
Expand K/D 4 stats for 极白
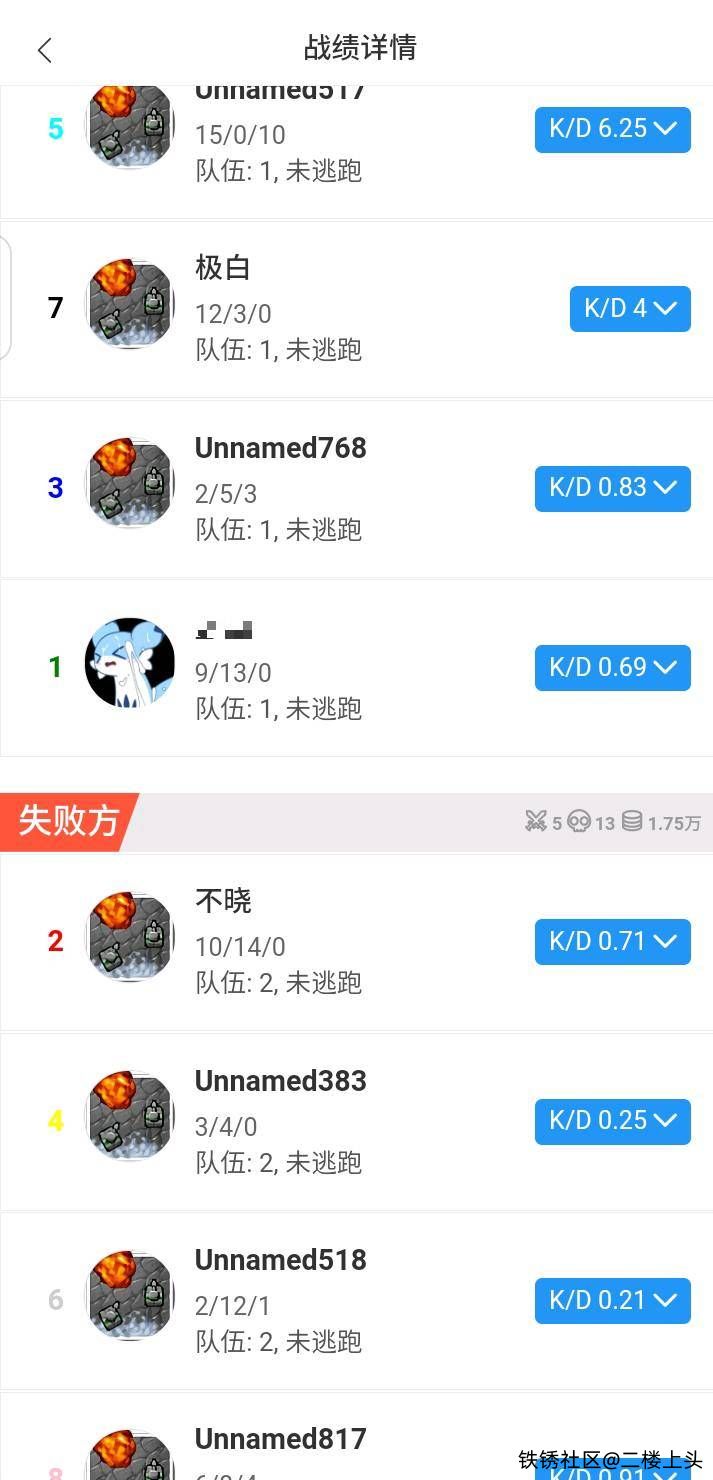pyautogui.click(x=630, y=308)
